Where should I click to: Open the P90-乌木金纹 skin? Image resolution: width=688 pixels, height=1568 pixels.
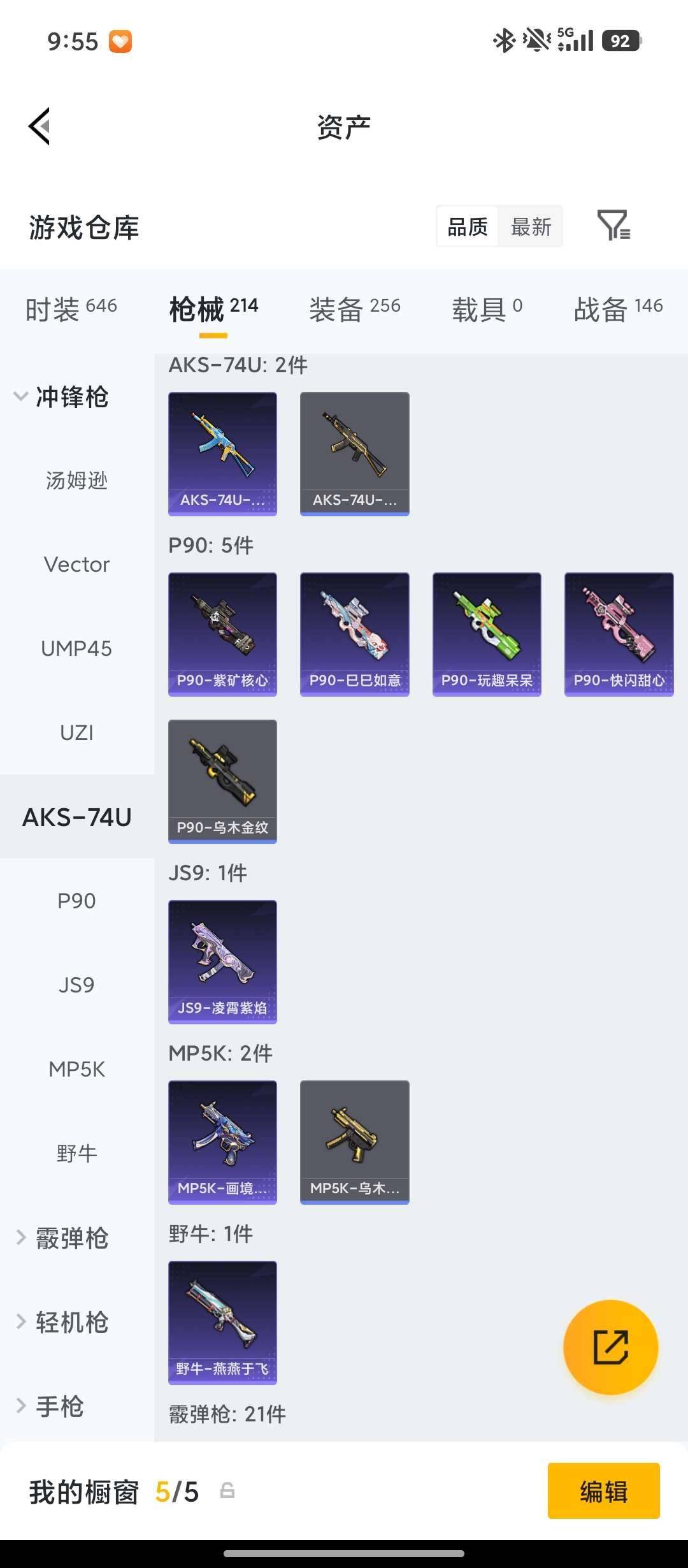point(222,781)
